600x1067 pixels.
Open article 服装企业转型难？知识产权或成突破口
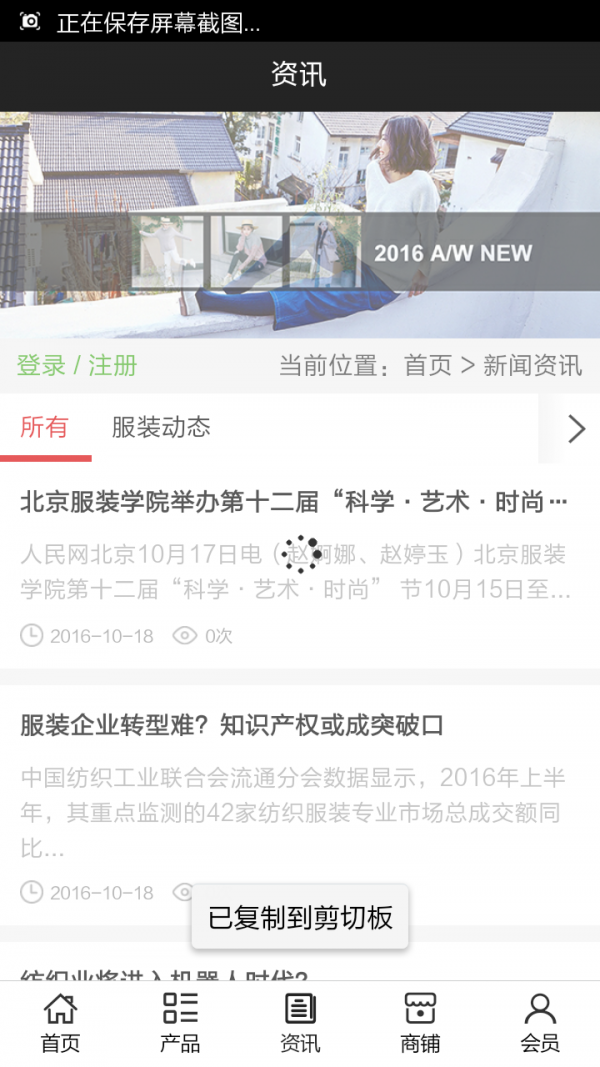click(x=232, y=725)
